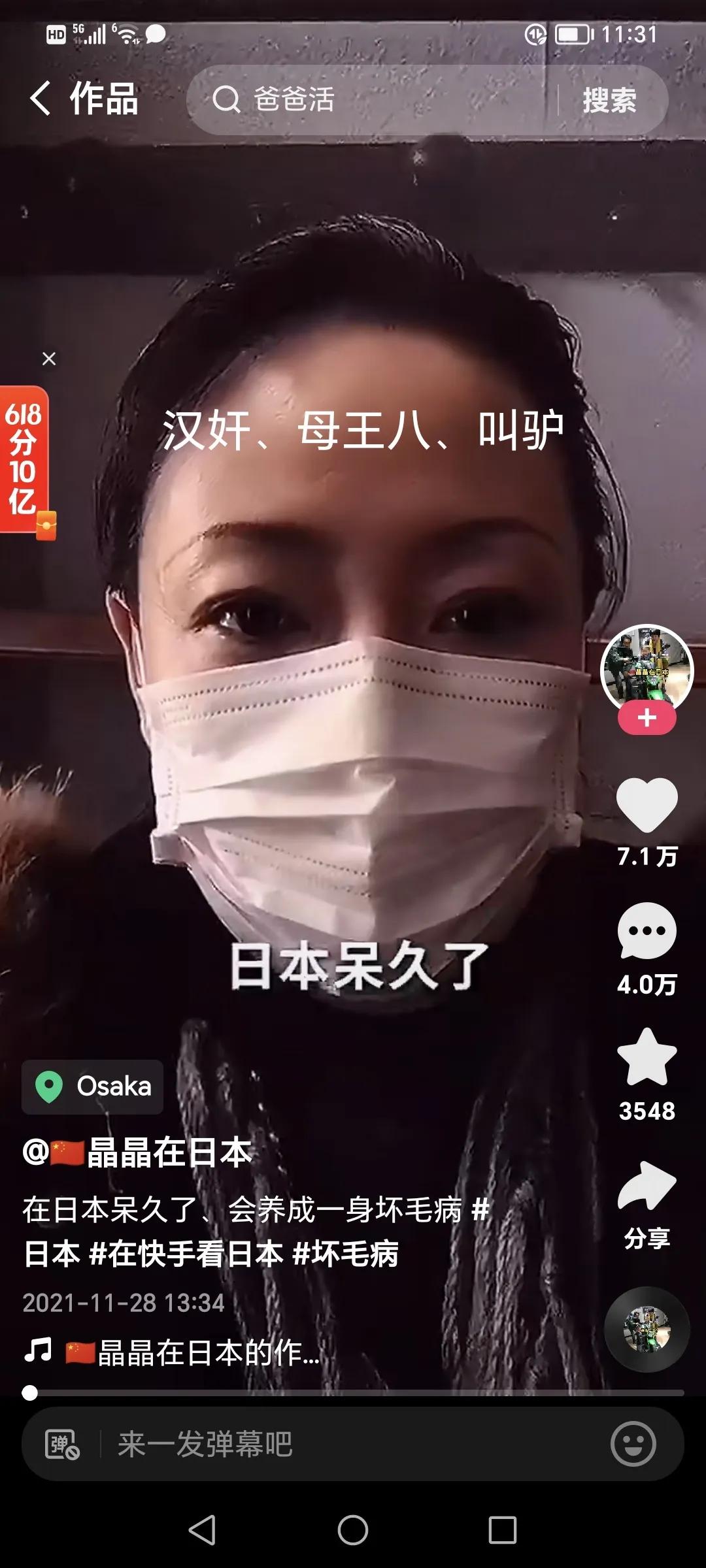This screenshot has width=706, height=1568.
Task: Follow the creator via the pink plus button
Action: pyautogui.click(x=646, y=718)
